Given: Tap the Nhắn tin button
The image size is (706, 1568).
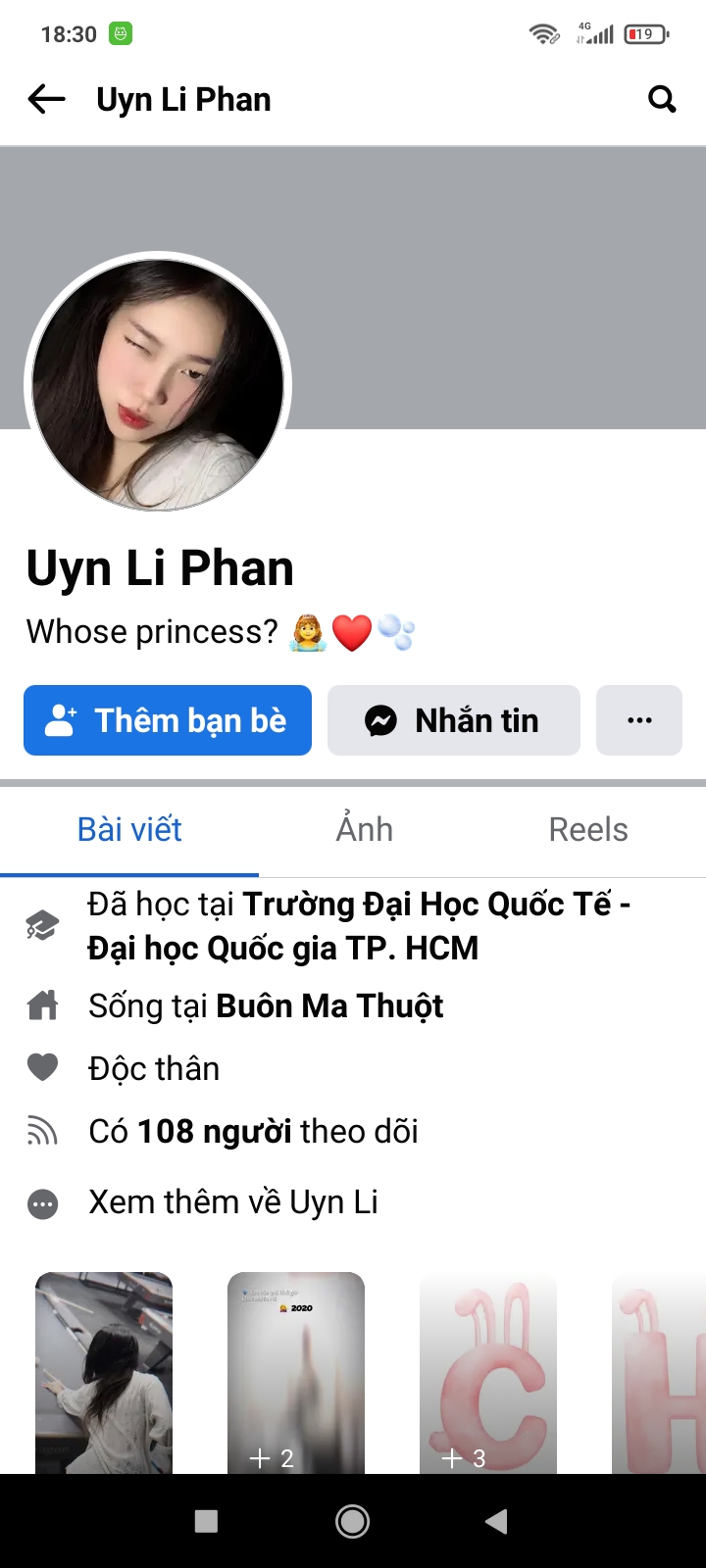Looking at the screenshot, I should (453, 720).
